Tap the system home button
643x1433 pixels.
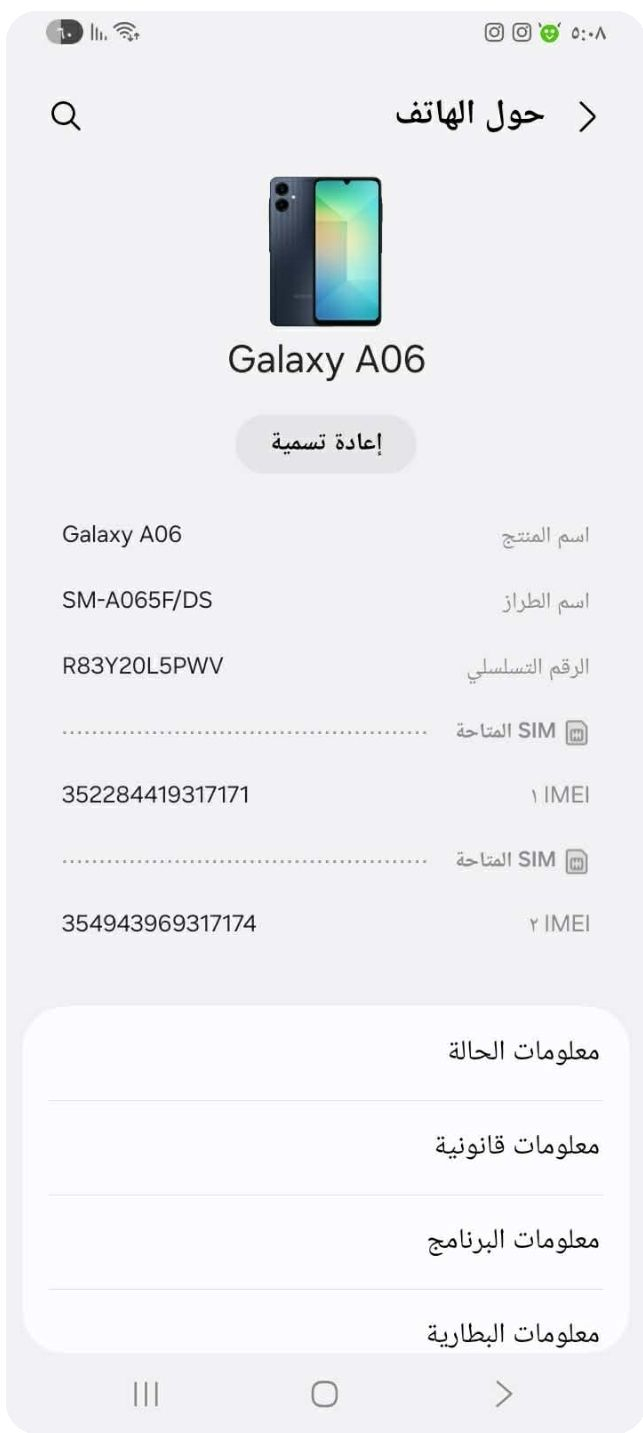(324, 1393)
